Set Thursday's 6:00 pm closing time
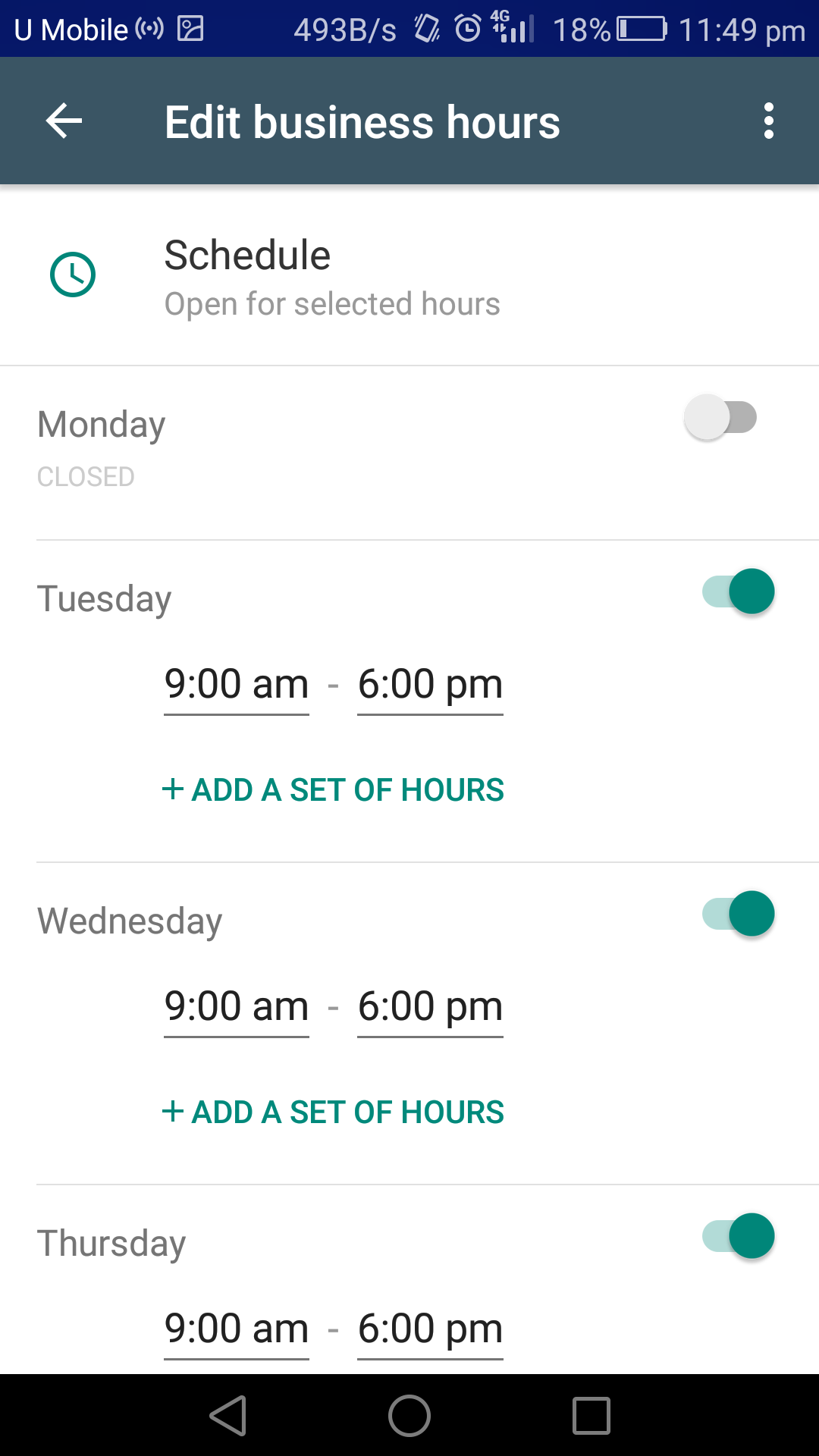 point(430,1329)
